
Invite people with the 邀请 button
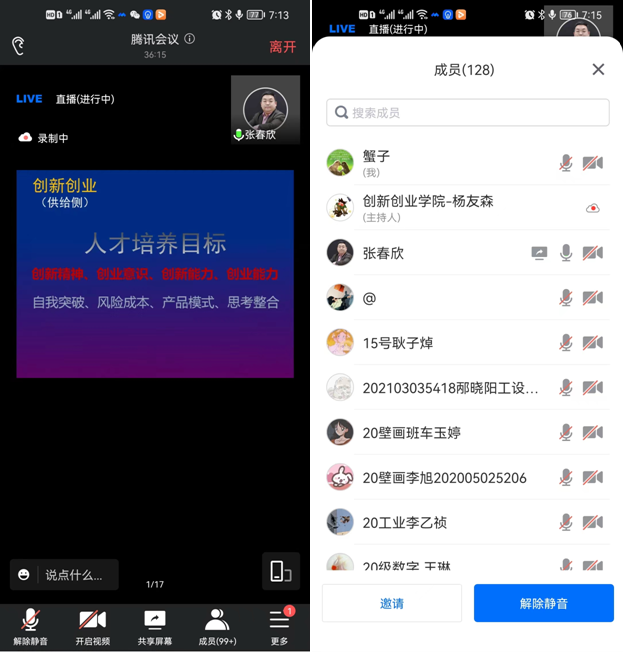click(392, 604)
